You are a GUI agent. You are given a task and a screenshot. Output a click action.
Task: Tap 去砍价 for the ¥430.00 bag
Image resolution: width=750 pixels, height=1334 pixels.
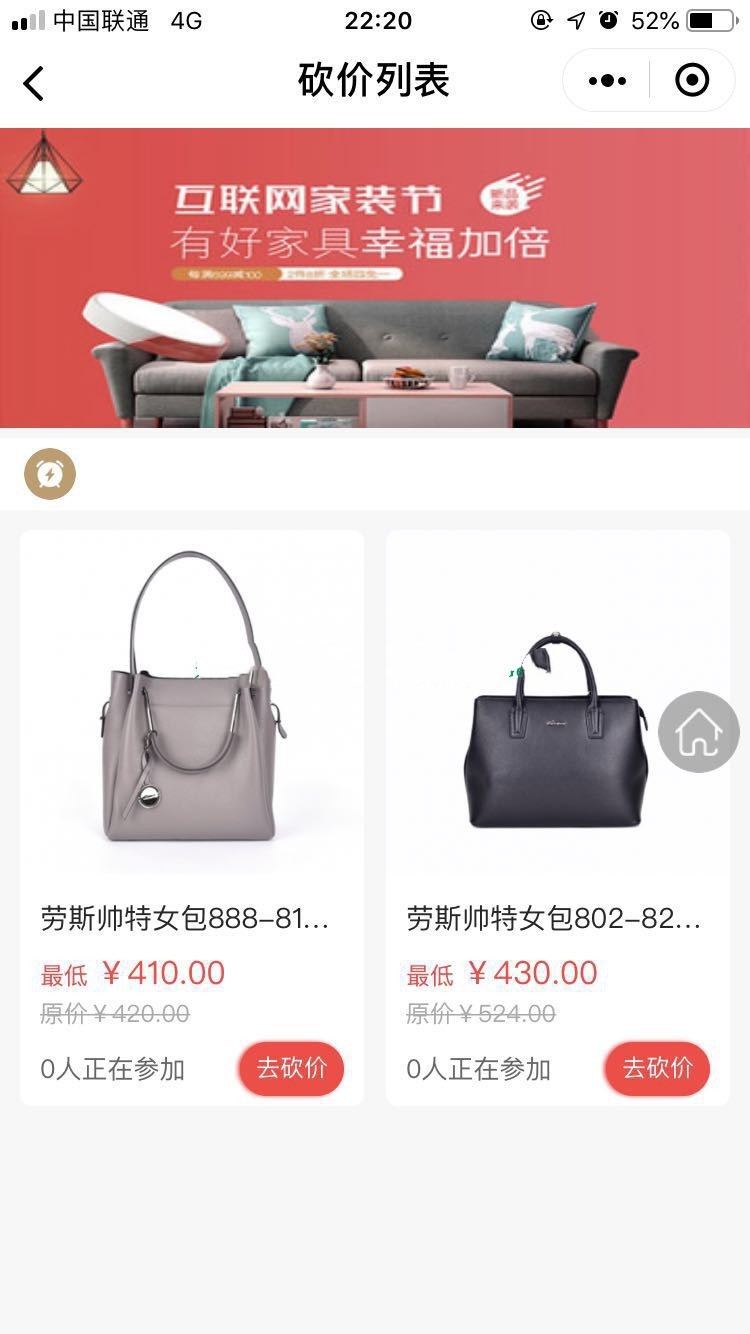[657, 1068]
